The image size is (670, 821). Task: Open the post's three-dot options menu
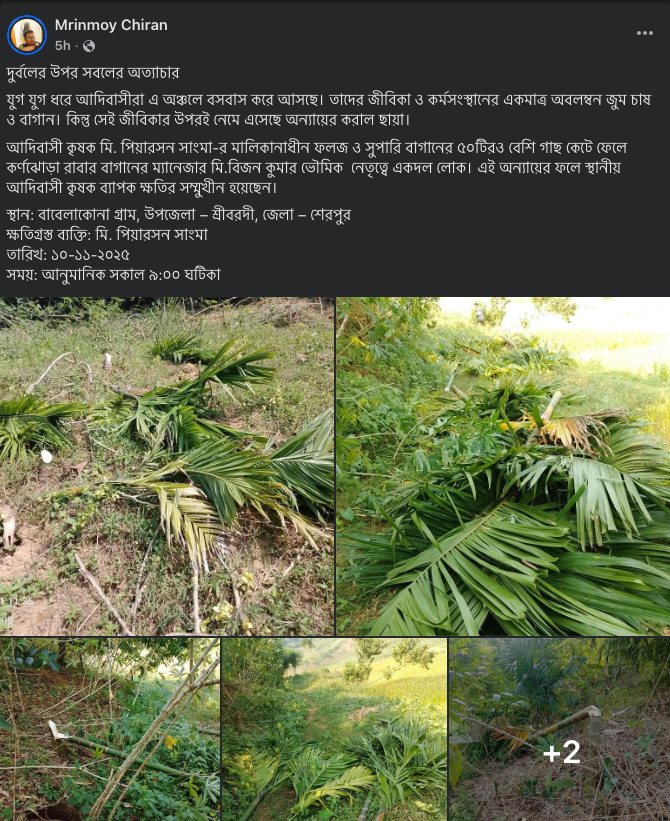tap(644, 33)
